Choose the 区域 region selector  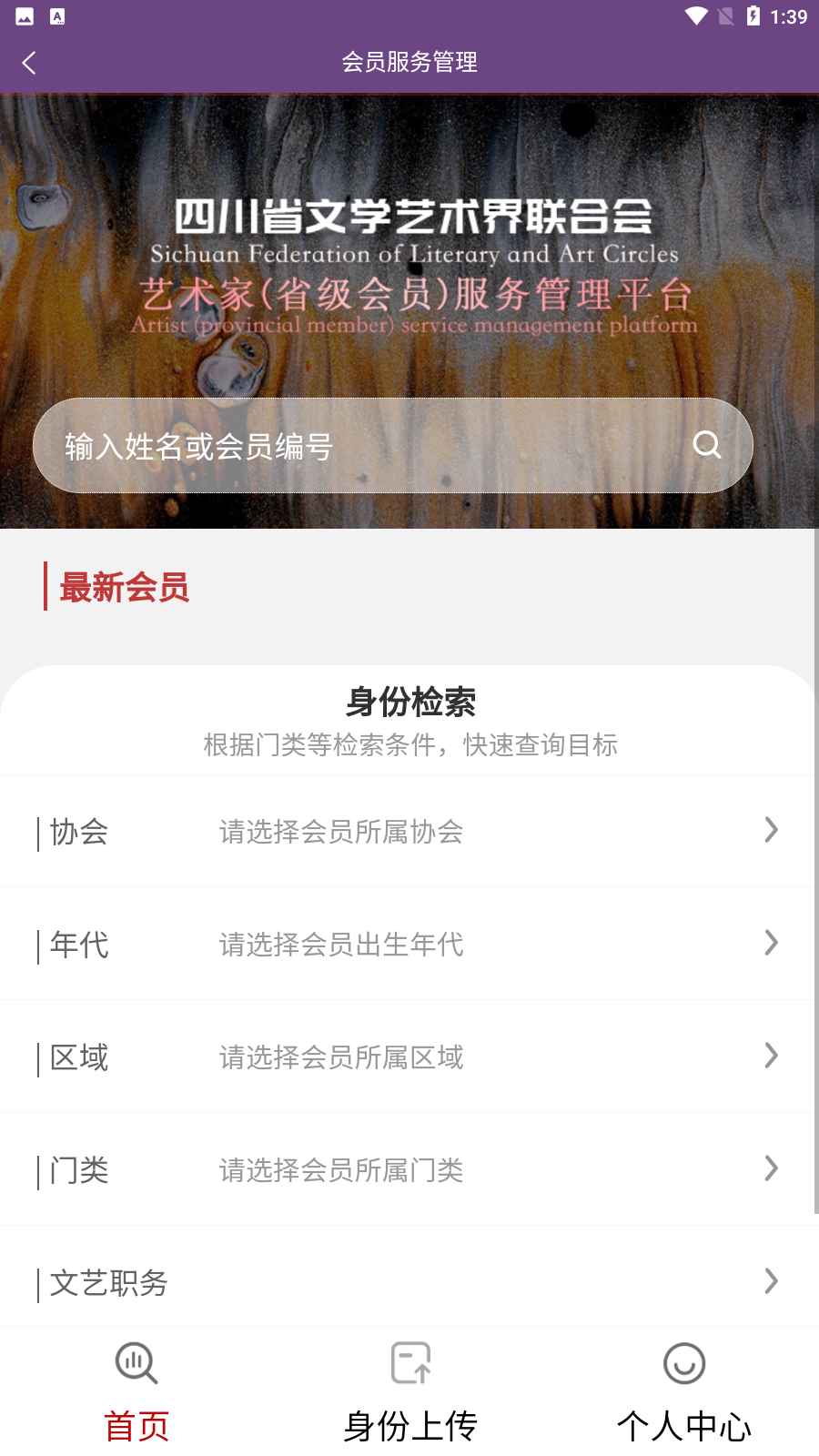[409, 1057]
